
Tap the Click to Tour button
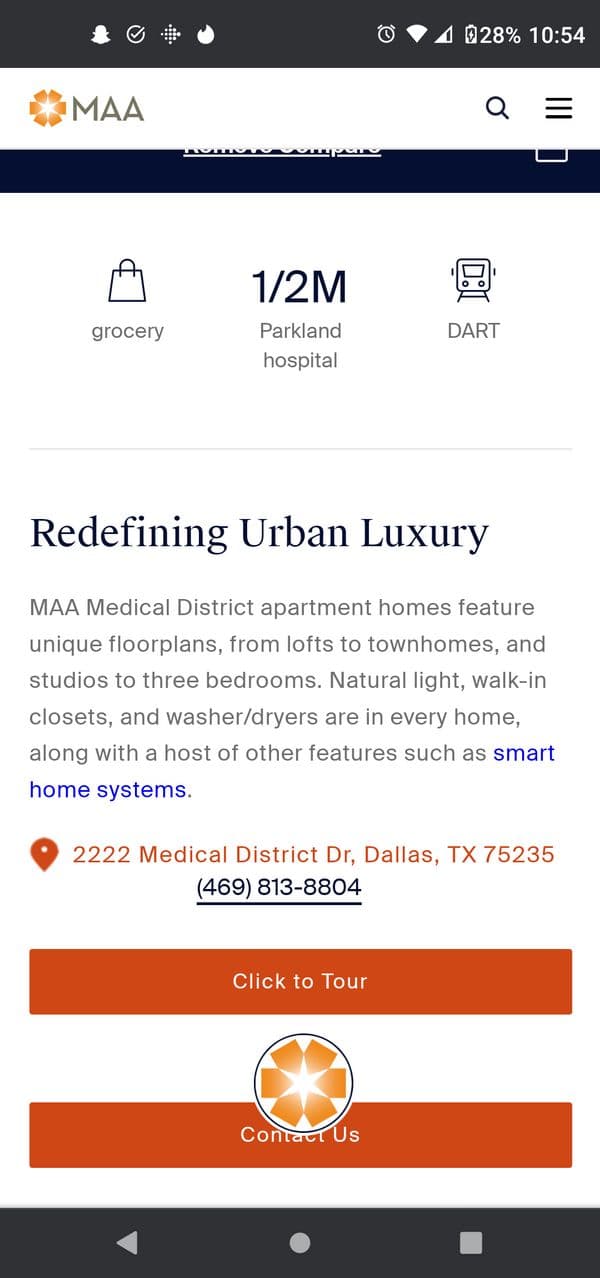pyautogui.click(x=300, y=981)
